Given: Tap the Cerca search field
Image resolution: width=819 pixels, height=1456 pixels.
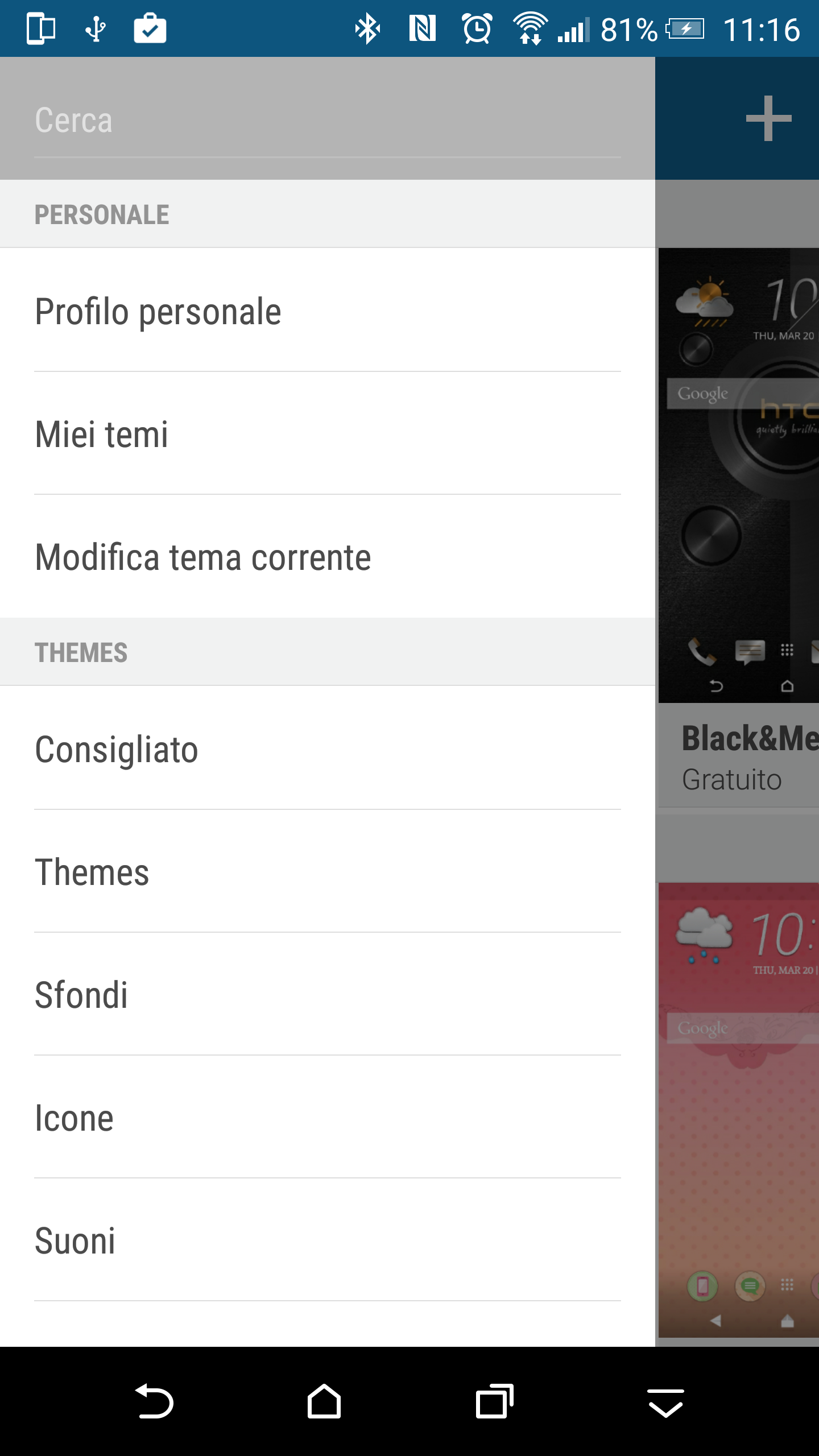Looking at the screenshot, I should tap(327, 121).
